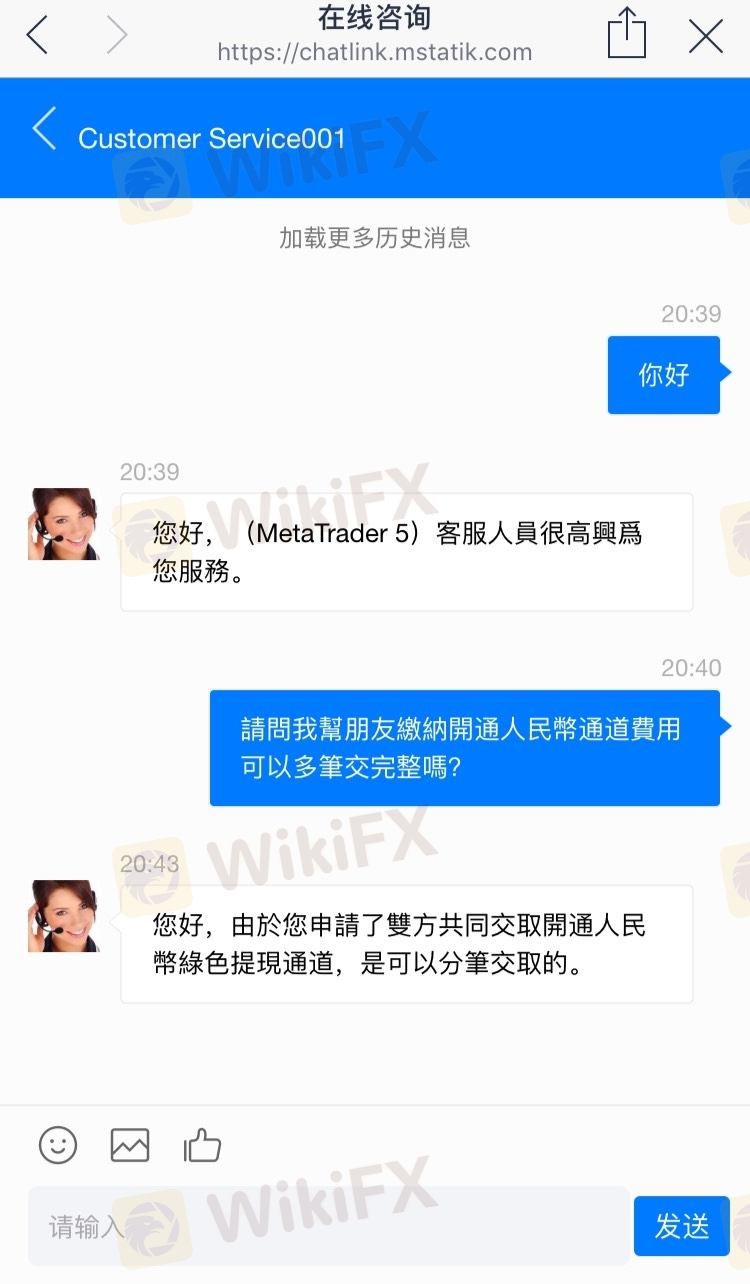This screenshot has height=1284, width=750.
Task: Go back in the browser
Action: coord(37,36)
